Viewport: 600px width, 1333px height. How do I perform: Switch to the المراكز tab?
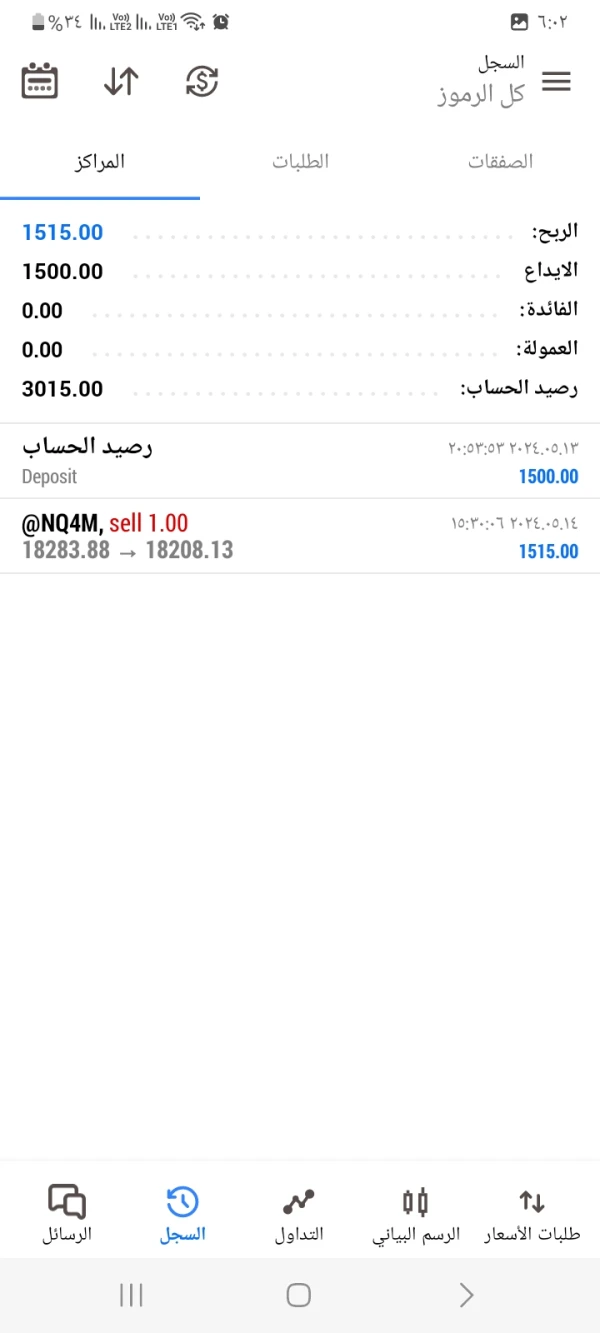point(100,162)
